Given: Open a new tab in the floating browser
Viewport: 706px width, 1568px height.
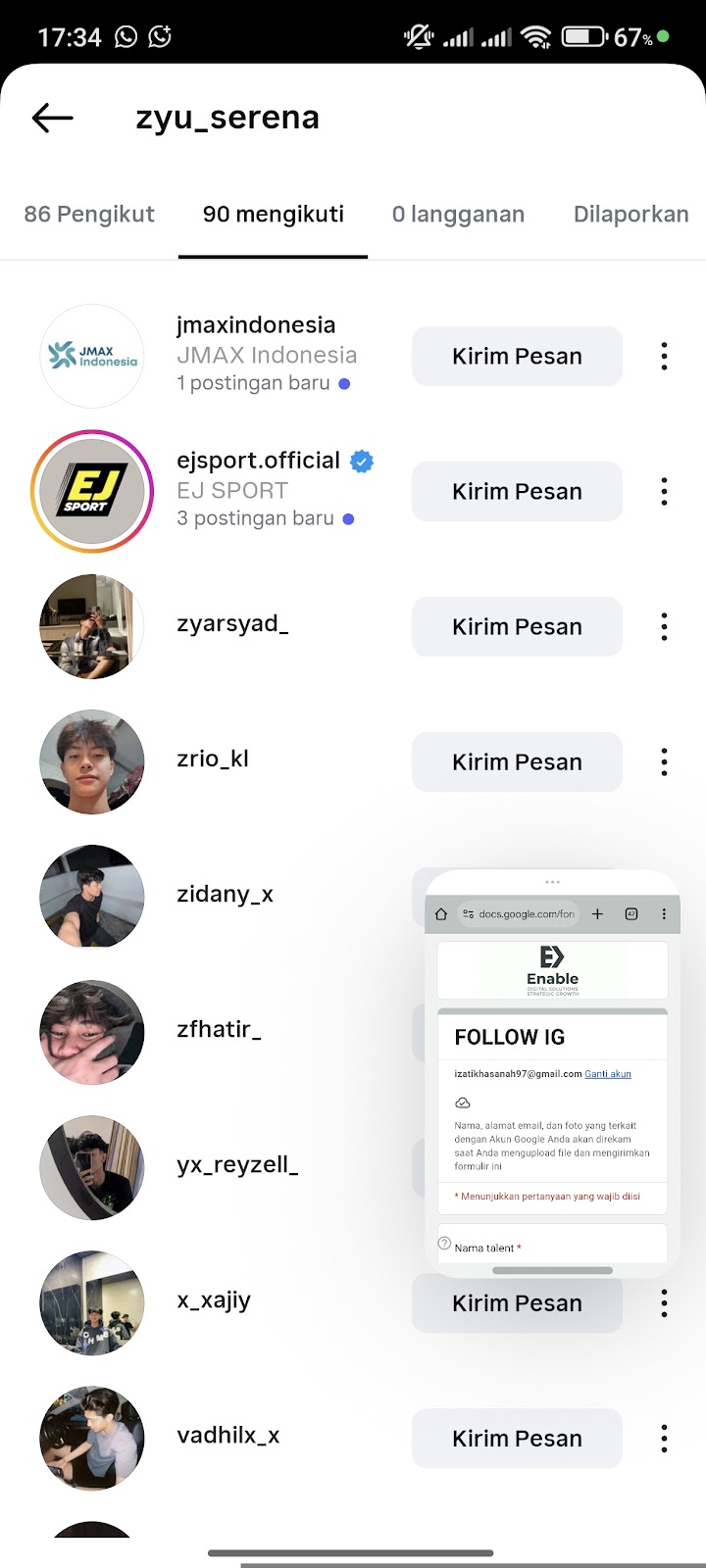Looking at the screenshot, I should click(x=597, y=914).
